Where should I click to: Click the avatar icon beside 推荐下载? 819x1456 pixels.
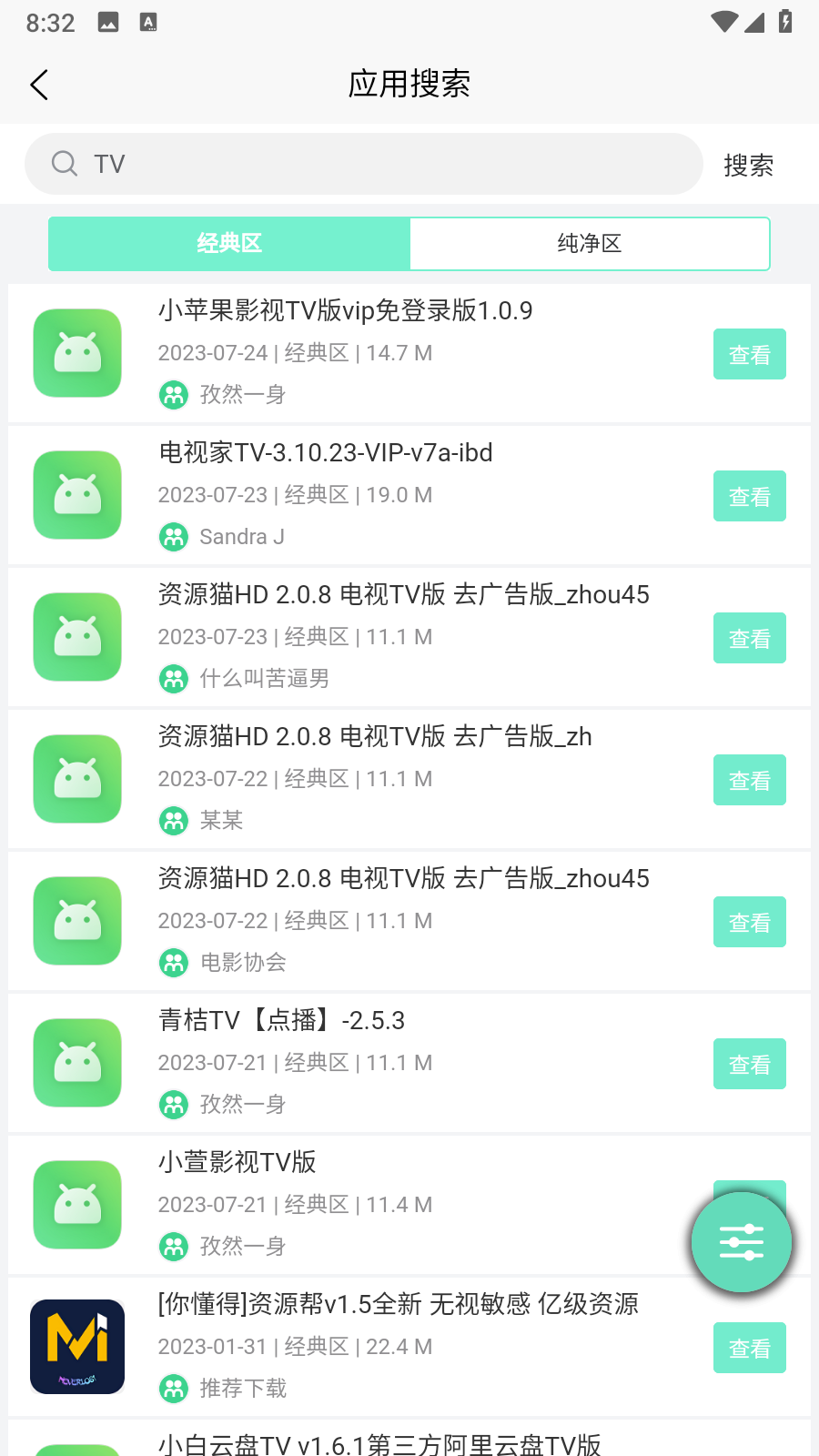click(173, 1388)
